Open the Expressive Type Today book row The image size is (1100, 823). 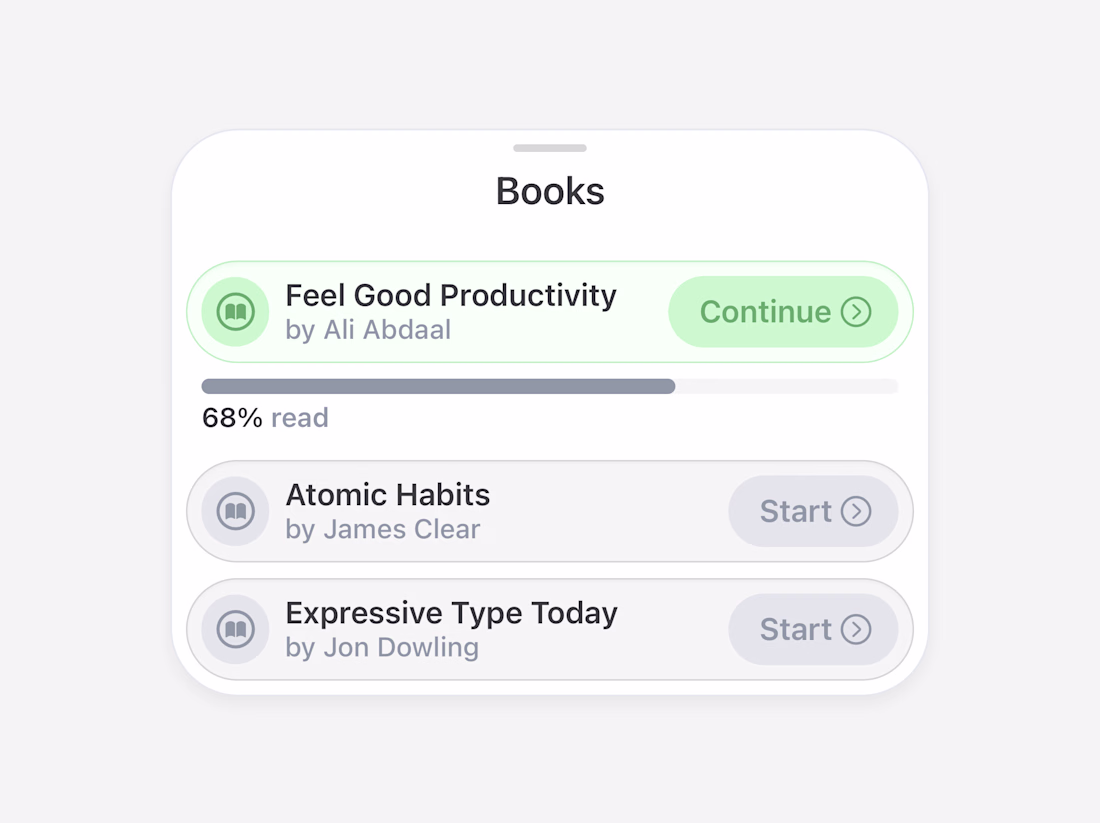(x=450, y=629)
